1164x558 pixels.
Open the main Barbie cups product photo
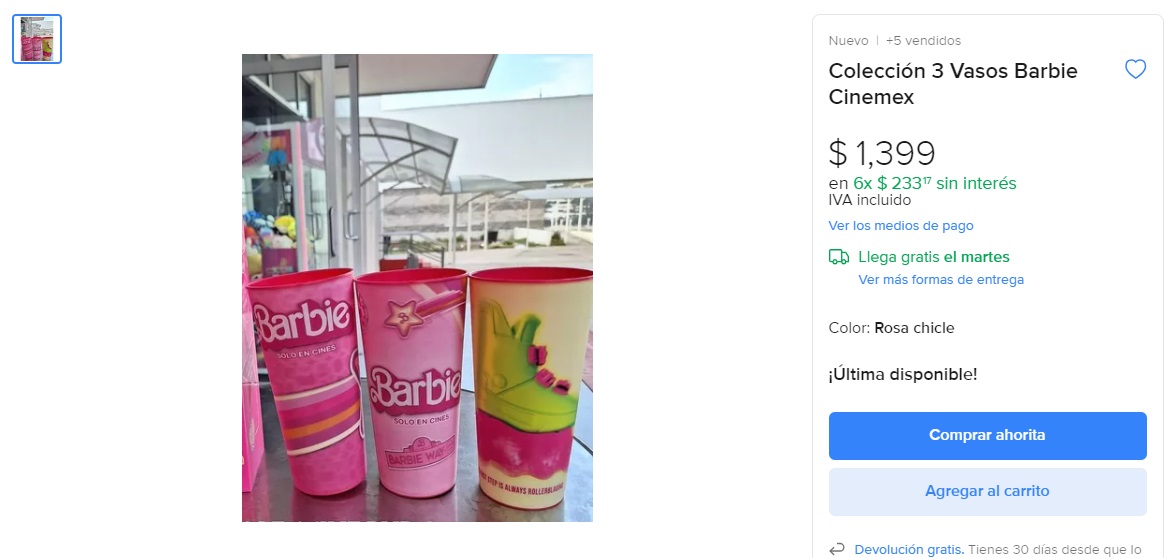[x=417, y=288]
